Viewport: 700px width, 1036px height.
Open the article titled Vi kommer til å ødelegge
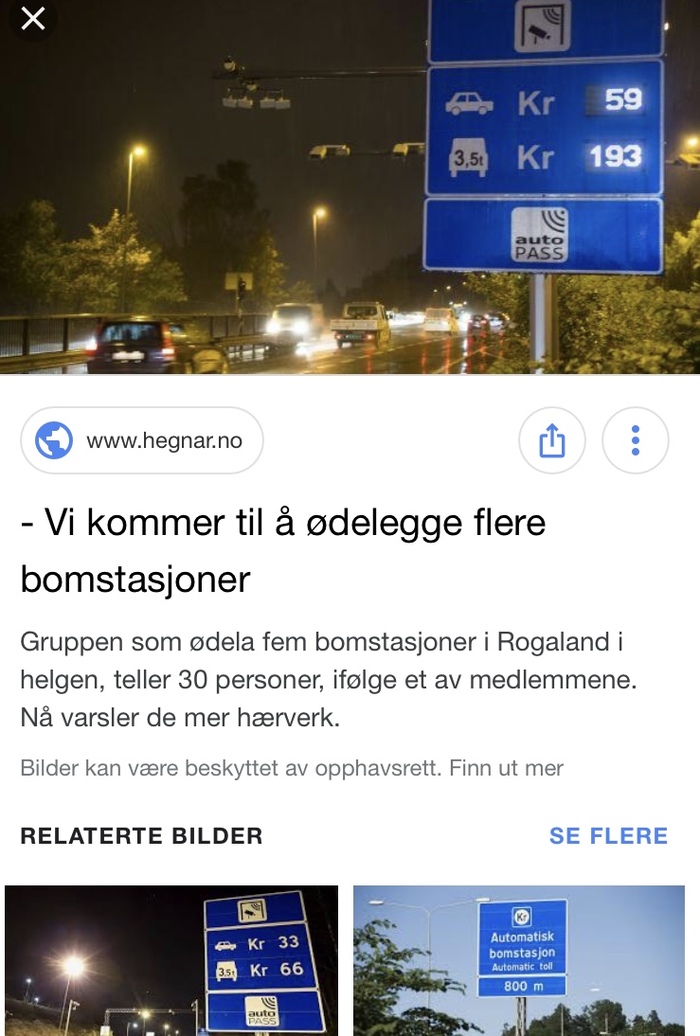[283, 550]
